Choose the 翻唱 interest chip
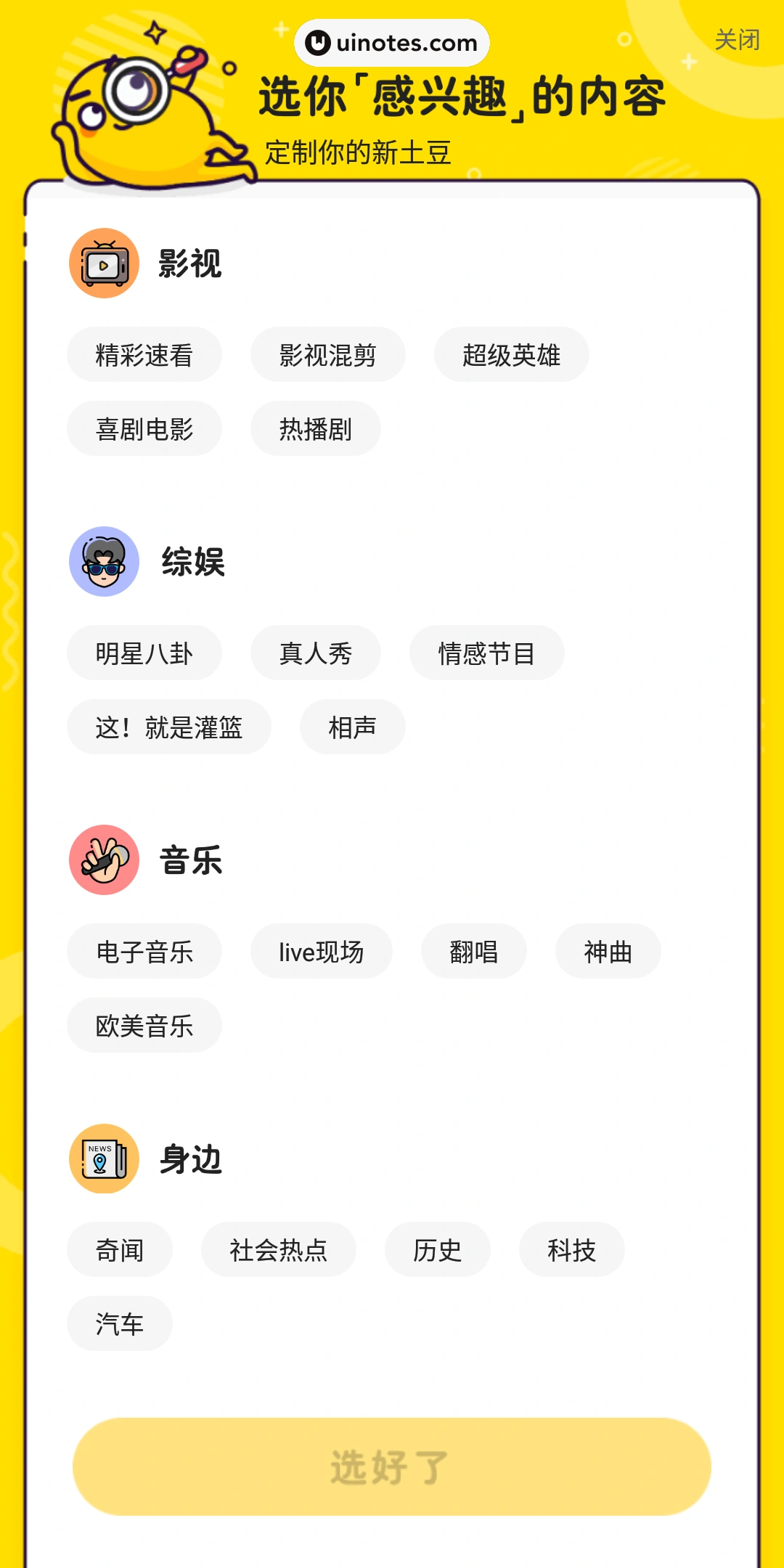The width and height of the screenshot is (784, 1568). (473, 952)
